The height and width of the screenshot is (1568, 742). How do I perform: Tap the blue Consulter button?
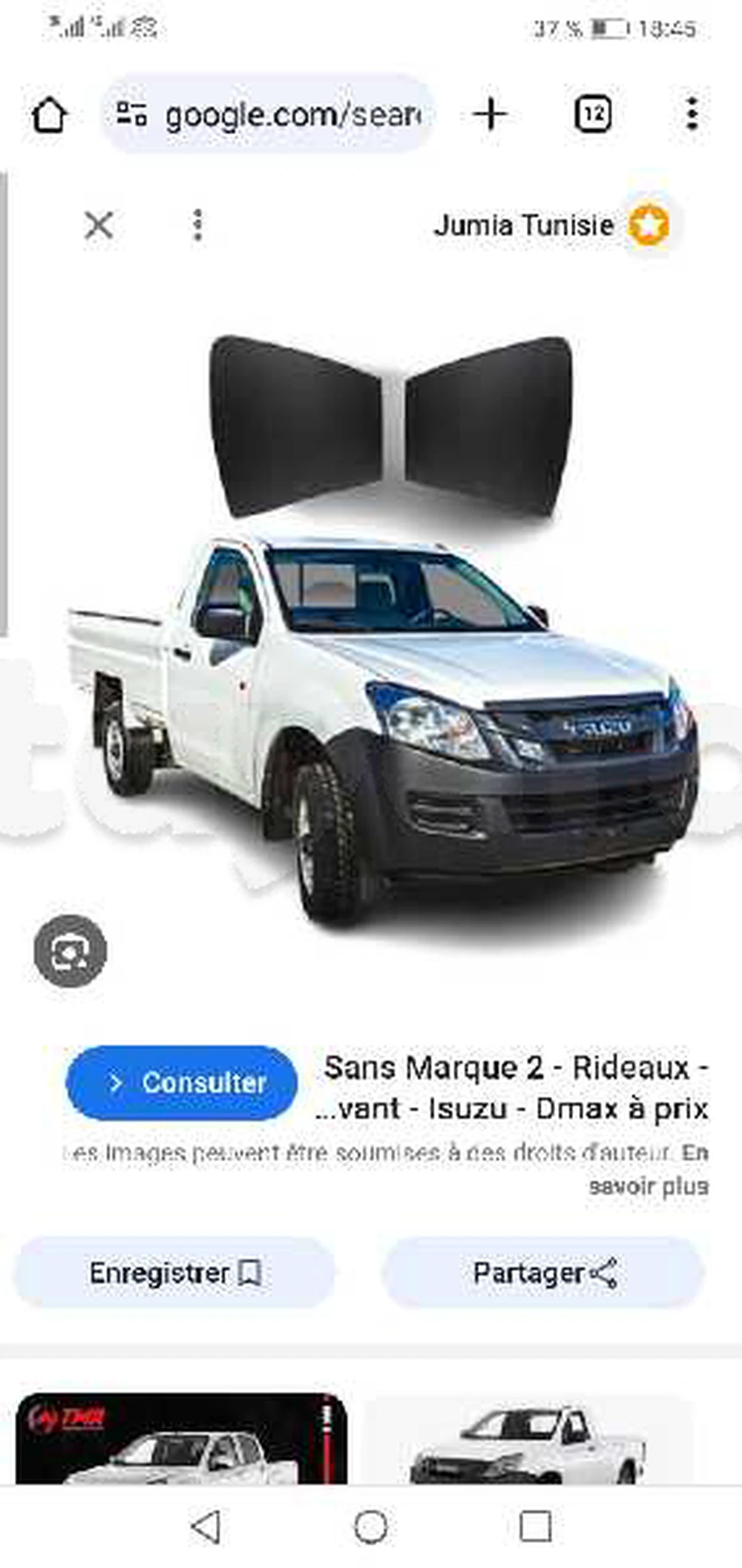tap(182, 1083)
